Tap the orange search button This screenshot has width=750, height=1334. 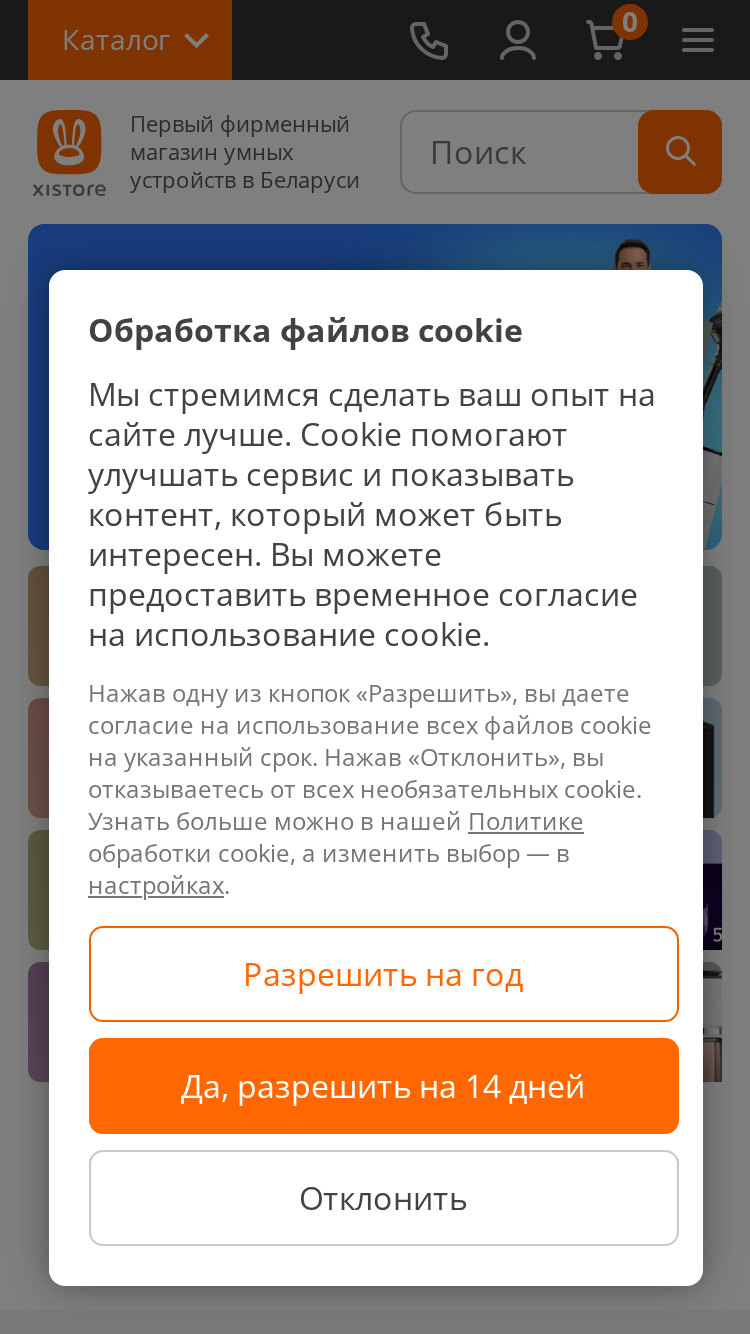(x=680, y=152)
